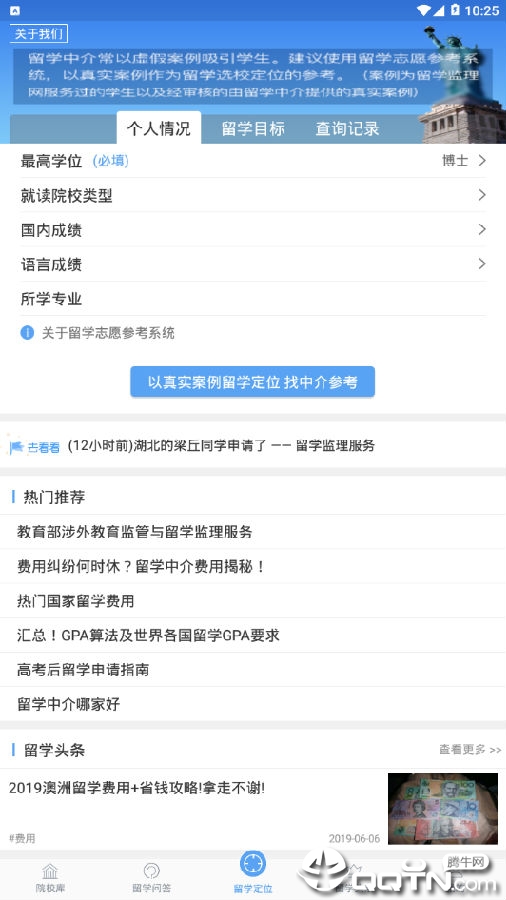
Task: Open the 就读院校类型 row
Action: coord(253,195)
